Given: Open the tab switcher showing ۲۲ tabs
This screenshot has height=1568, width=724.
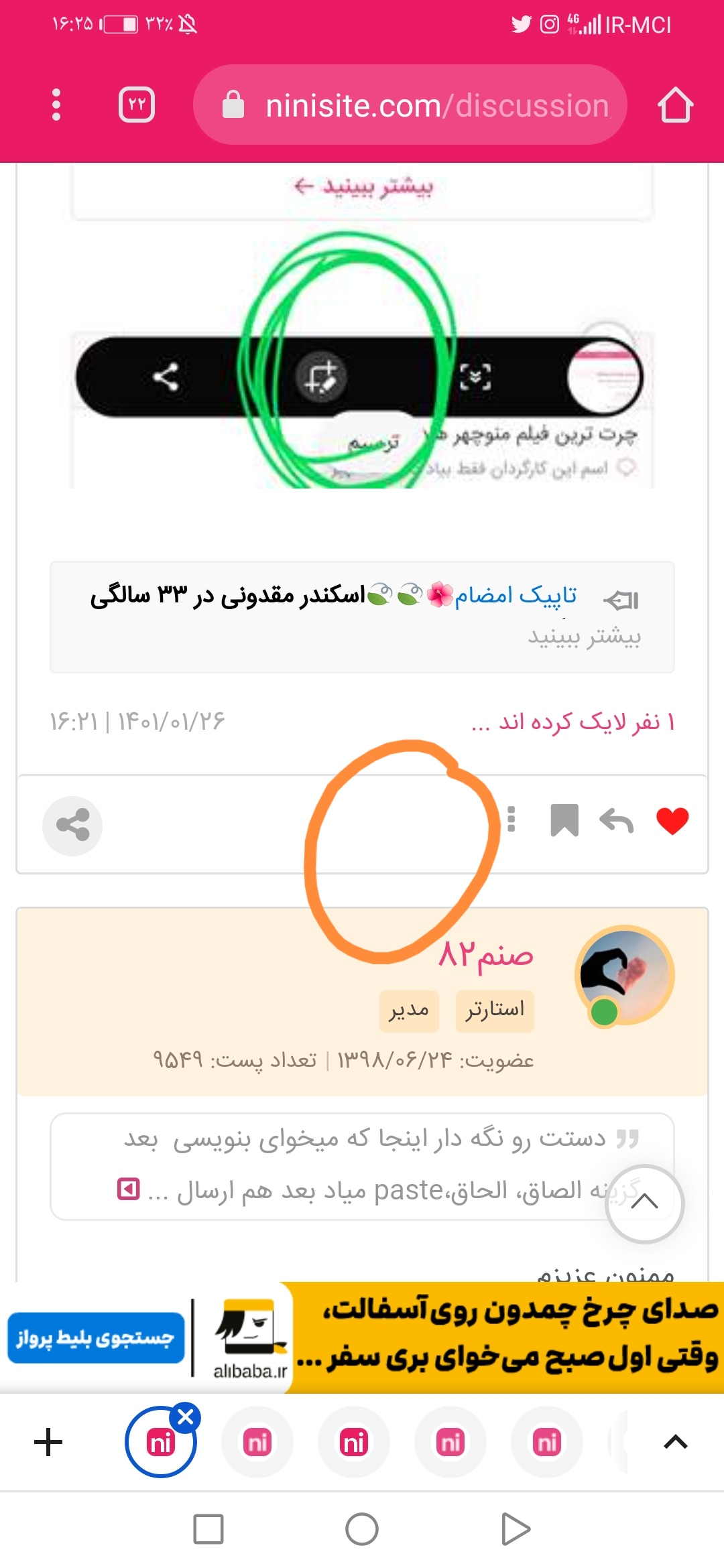Looking at the screenshot, I should pyautogui.click(x=137, y=105).
